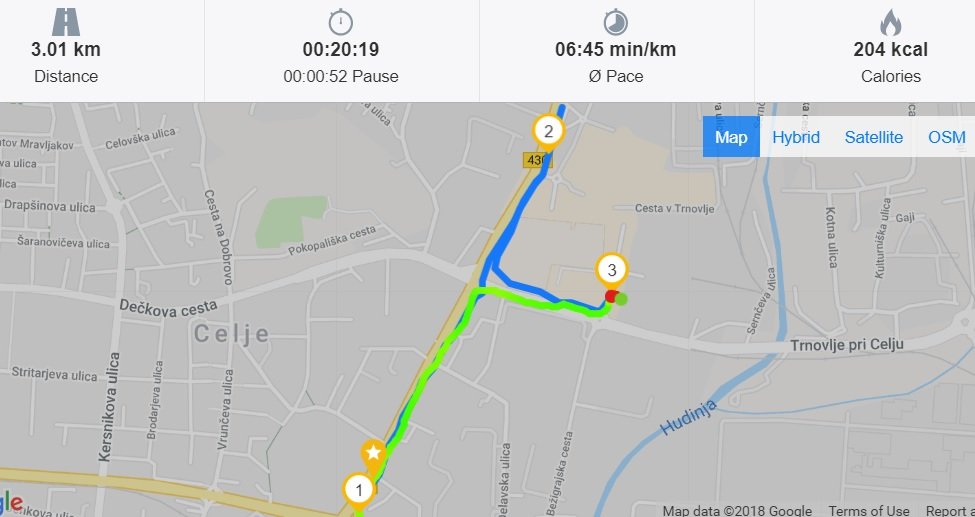Open the Terms of Use link
The image size is (975, 517).
coord(868,511)
